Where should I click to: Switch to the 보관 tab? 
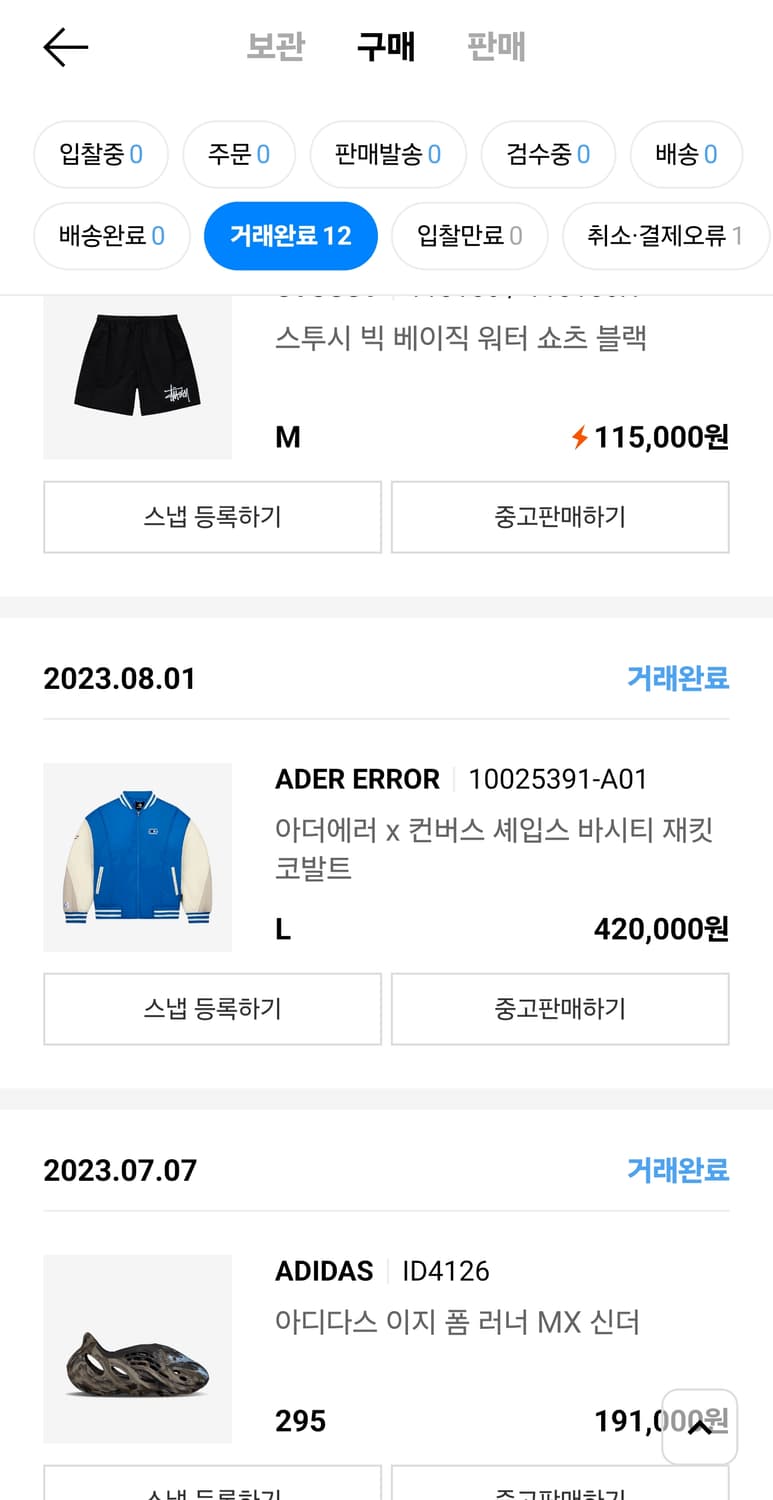tap(275, 47)
